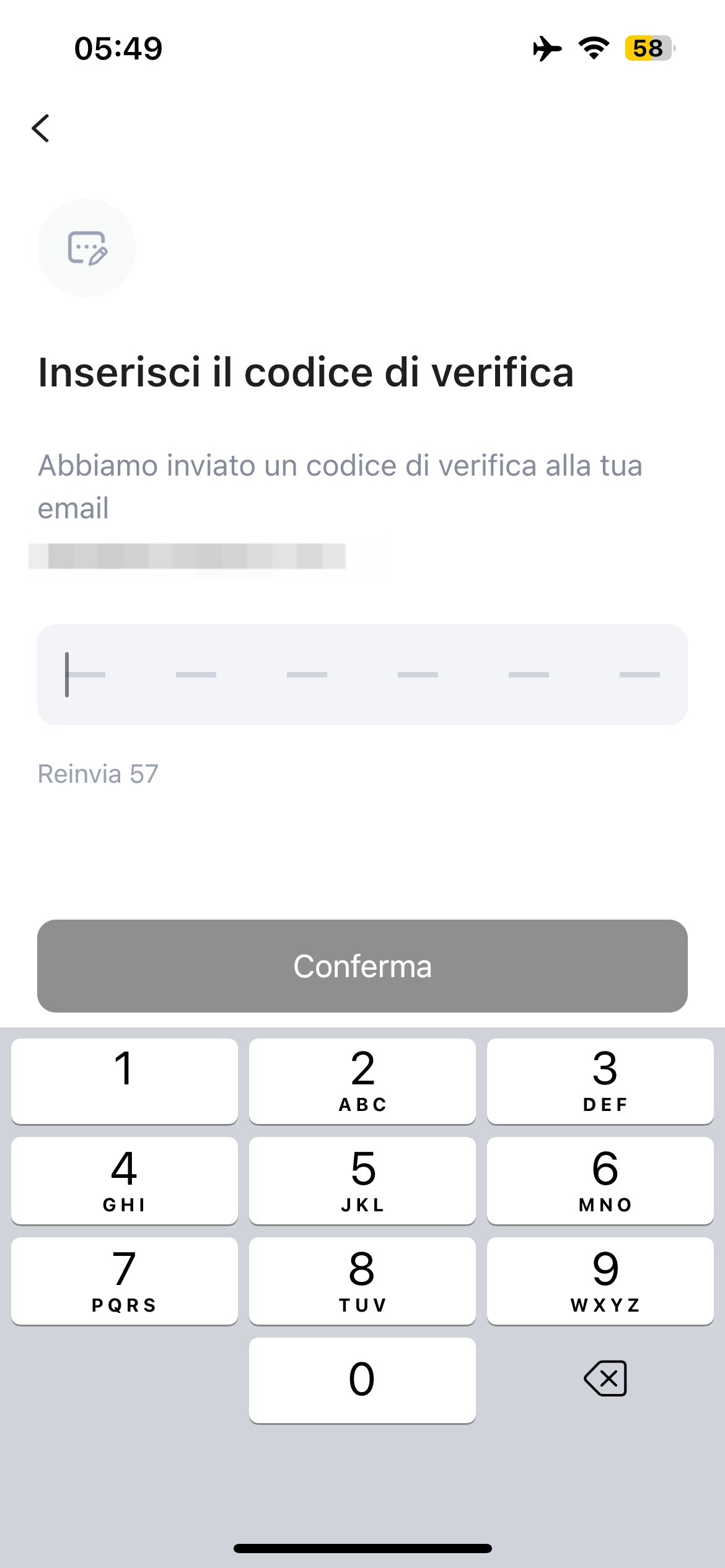Type digit 7 on the keypad
The height and width of the screenshot is (1568, 725).
point(124,1280)
